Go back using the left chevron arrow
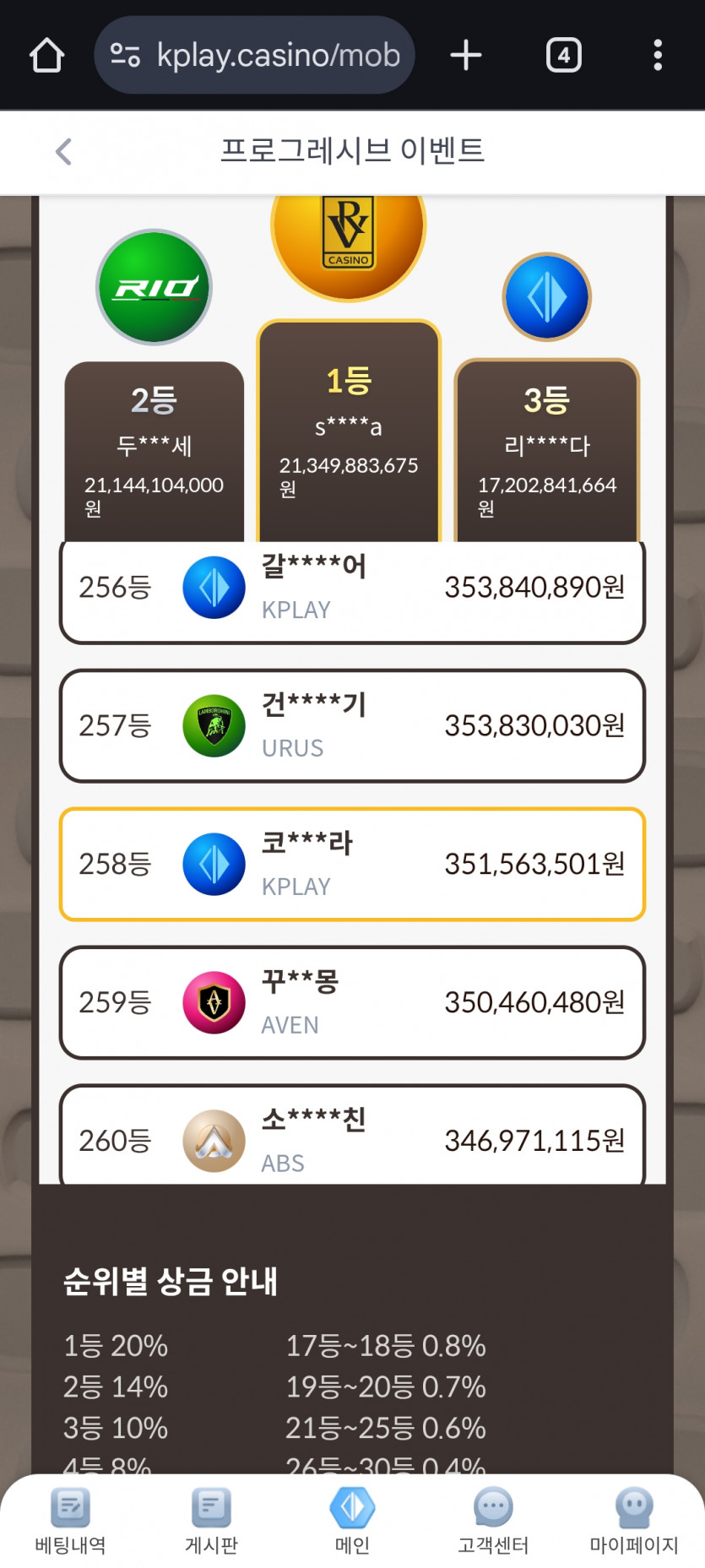Viewport: 705px width, 1568px height. [x=62, y=151]
